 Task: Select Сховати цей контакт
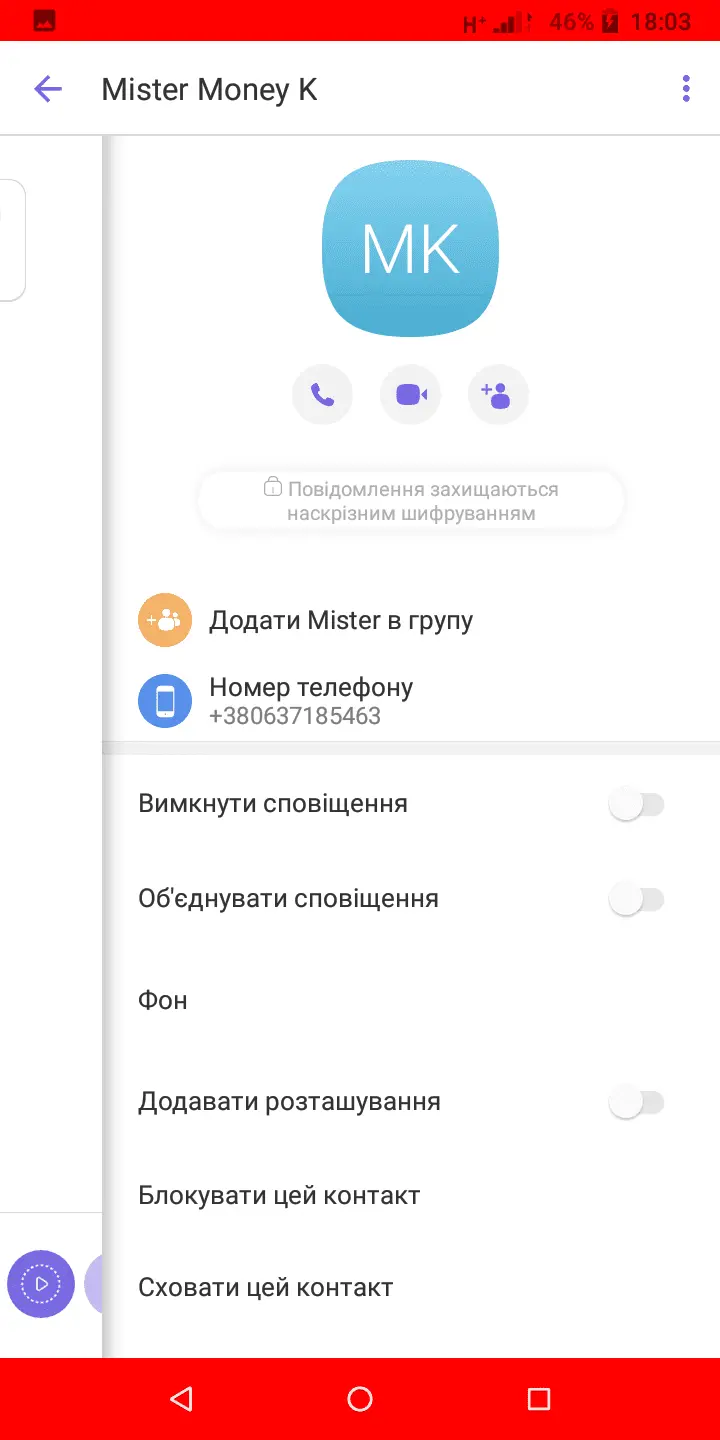(x=266, y=1287)
